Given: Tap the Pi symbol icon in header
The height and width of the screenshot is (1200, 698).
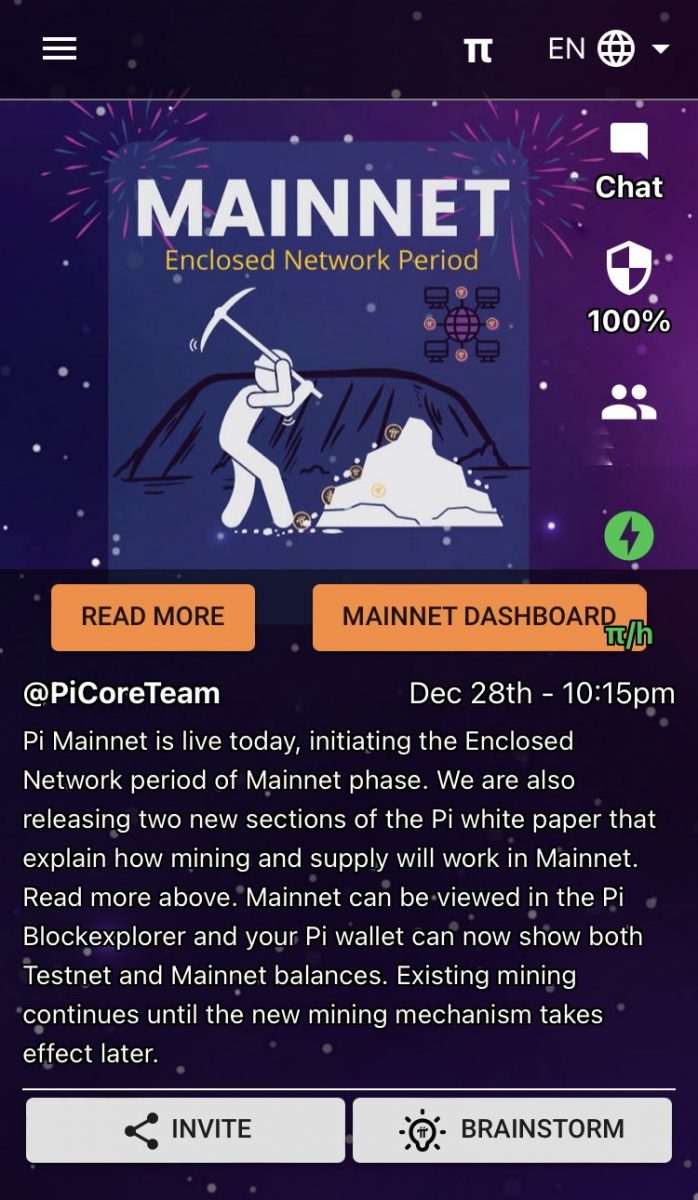Looking at the screenshot, I should [479, 50].
